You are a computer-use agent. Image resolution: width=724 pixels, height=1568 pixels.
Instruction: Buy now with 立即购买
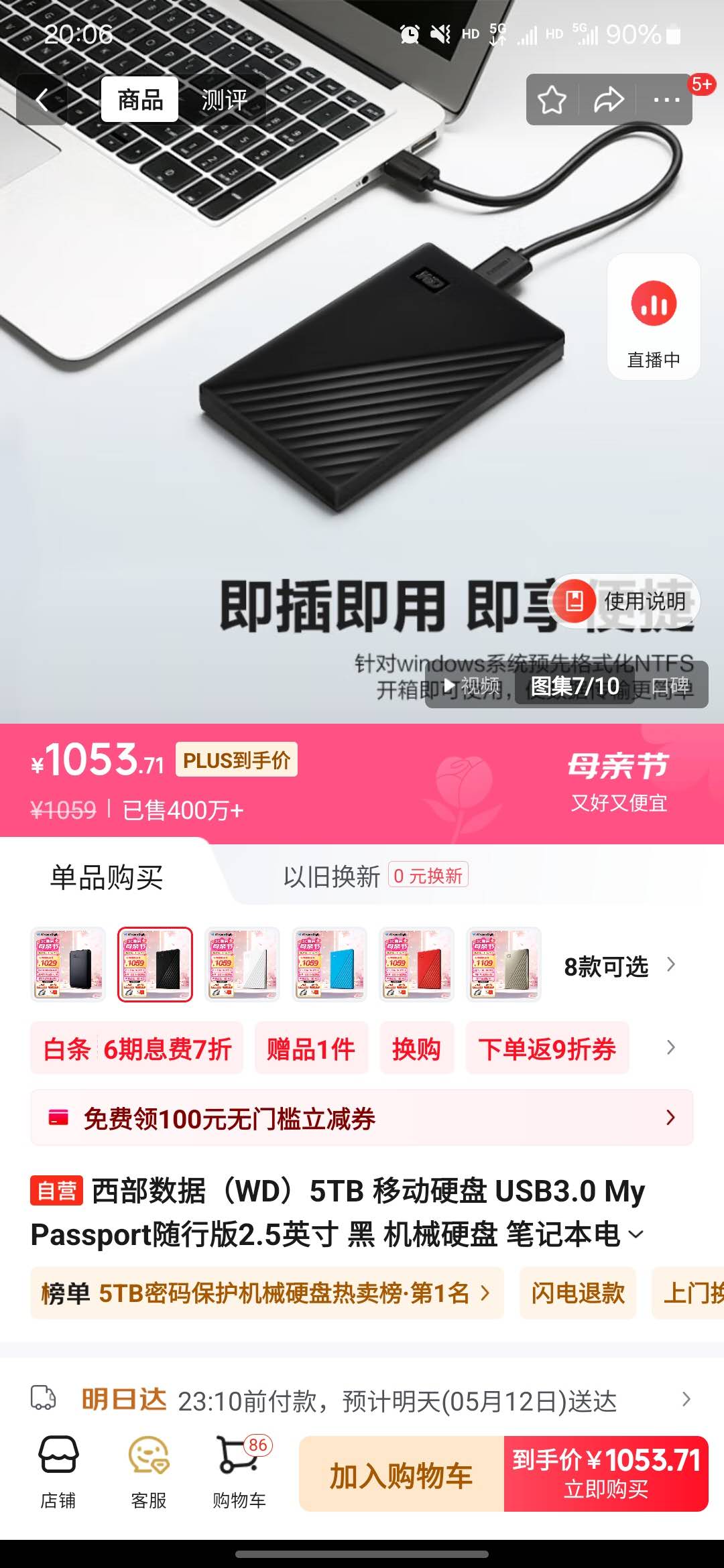click(606, 1474)
